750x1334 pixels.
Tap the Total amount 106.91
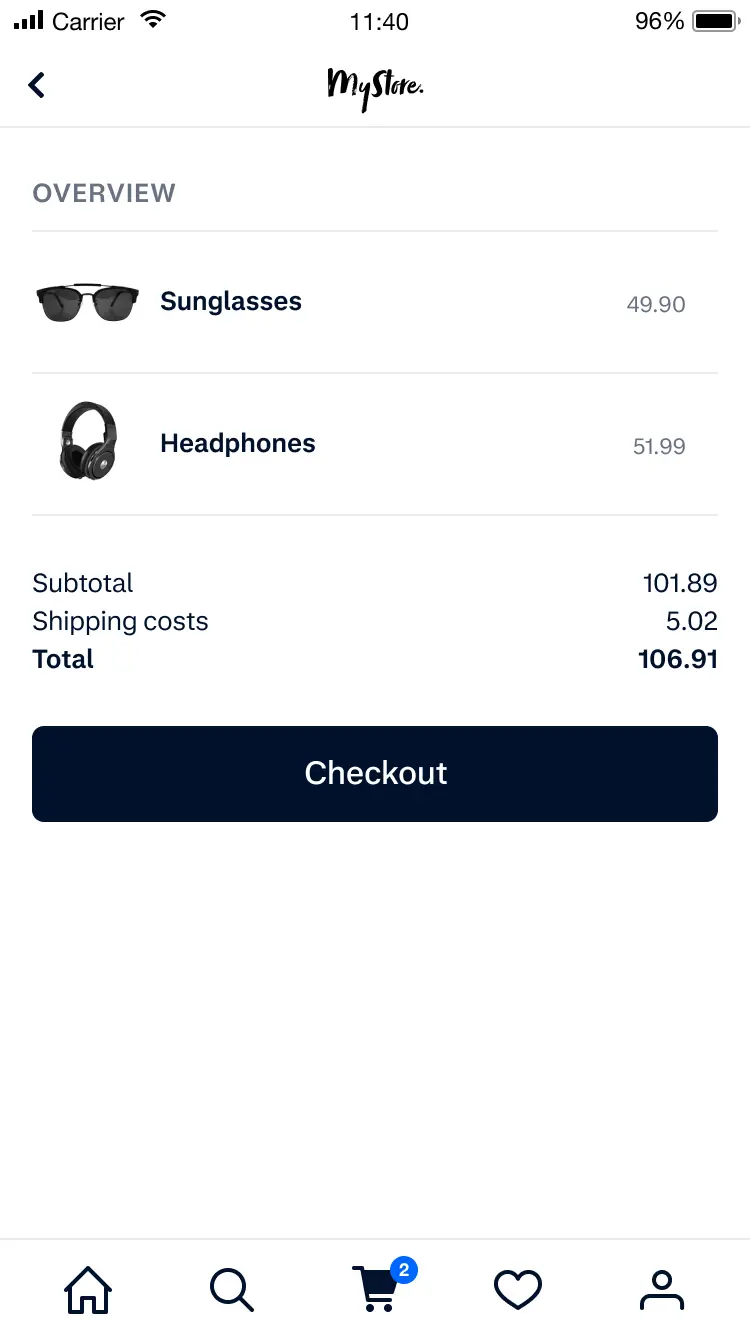678,659
